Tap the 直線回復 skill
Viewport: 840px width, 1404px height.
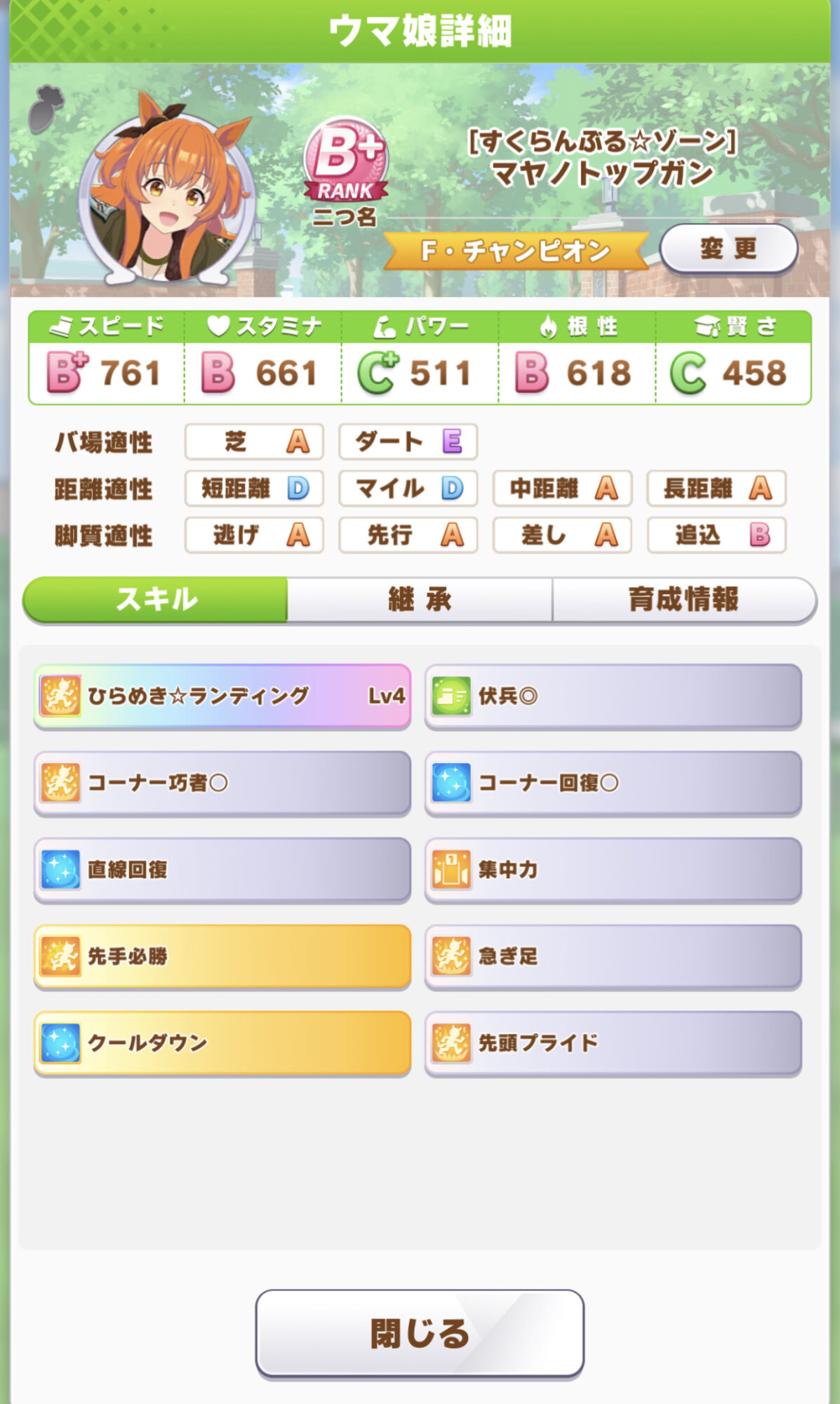click(x=222, y=869)
